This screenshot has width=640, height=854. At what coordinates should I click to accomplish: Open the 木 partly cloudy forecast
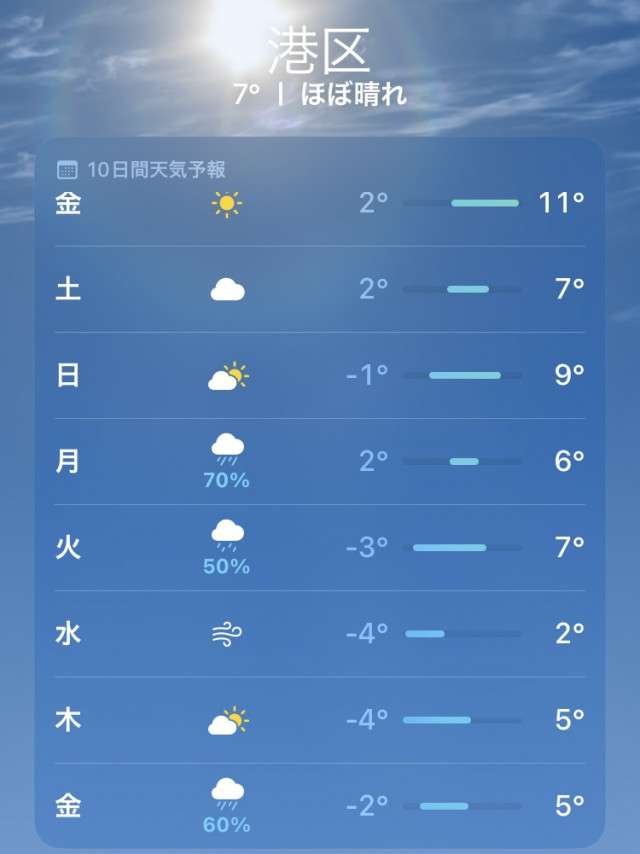tap(320, 719)
